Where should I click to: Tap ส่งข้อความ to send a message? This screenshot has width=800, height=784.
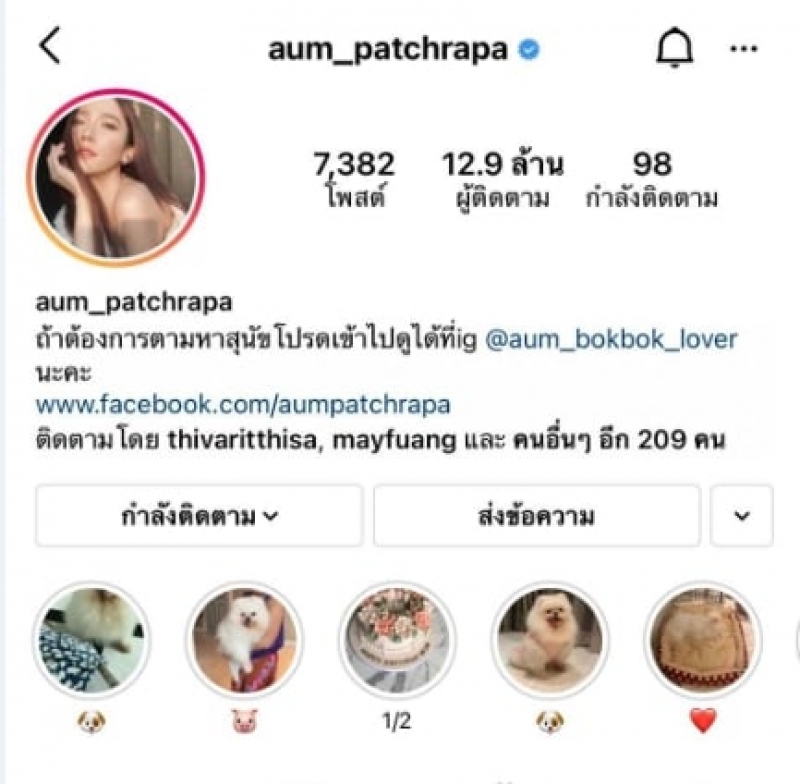click(537, 516)
